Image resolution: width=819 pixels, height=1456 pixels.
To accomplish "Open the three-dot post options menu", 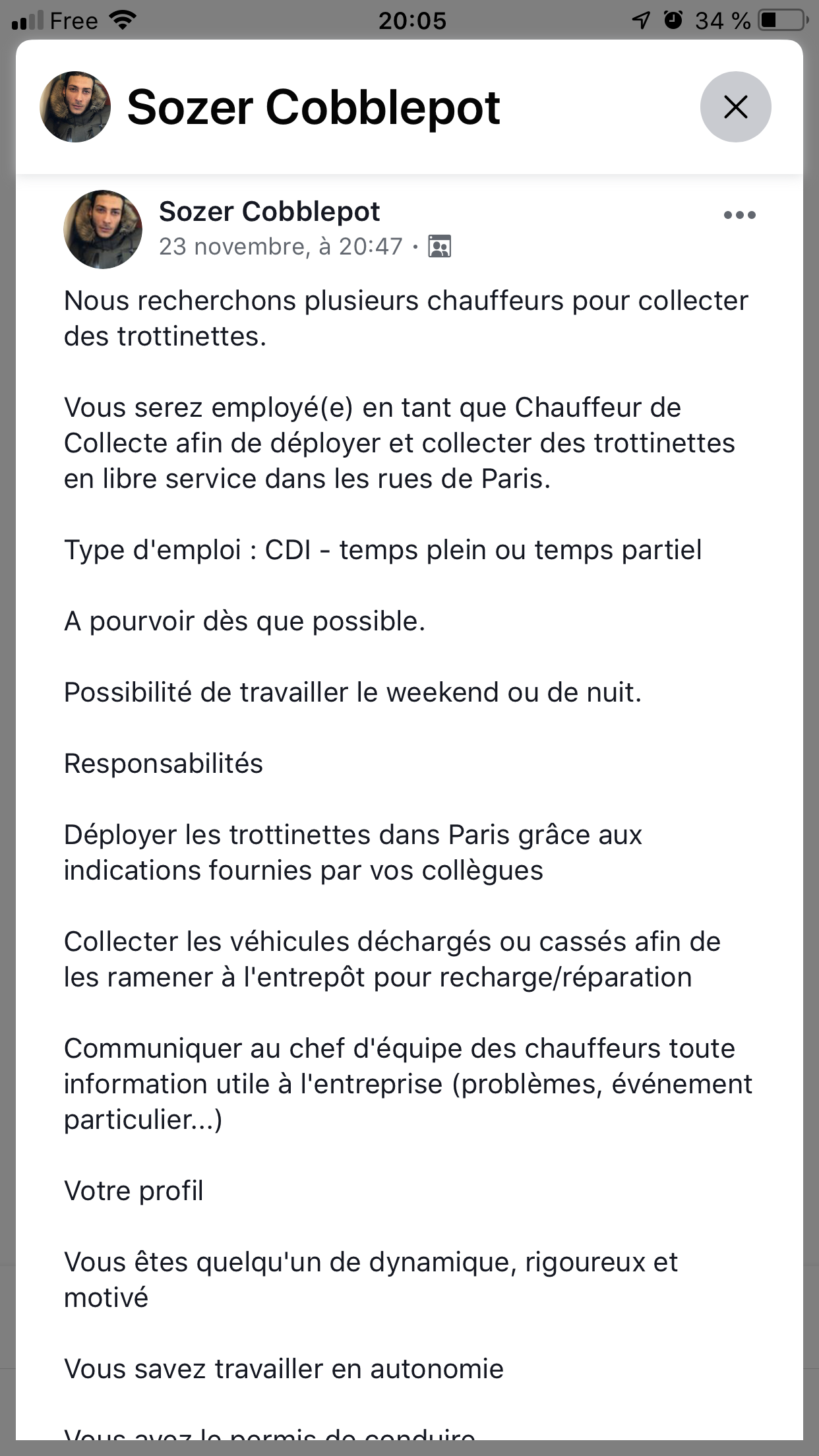I will pos(739,215).
